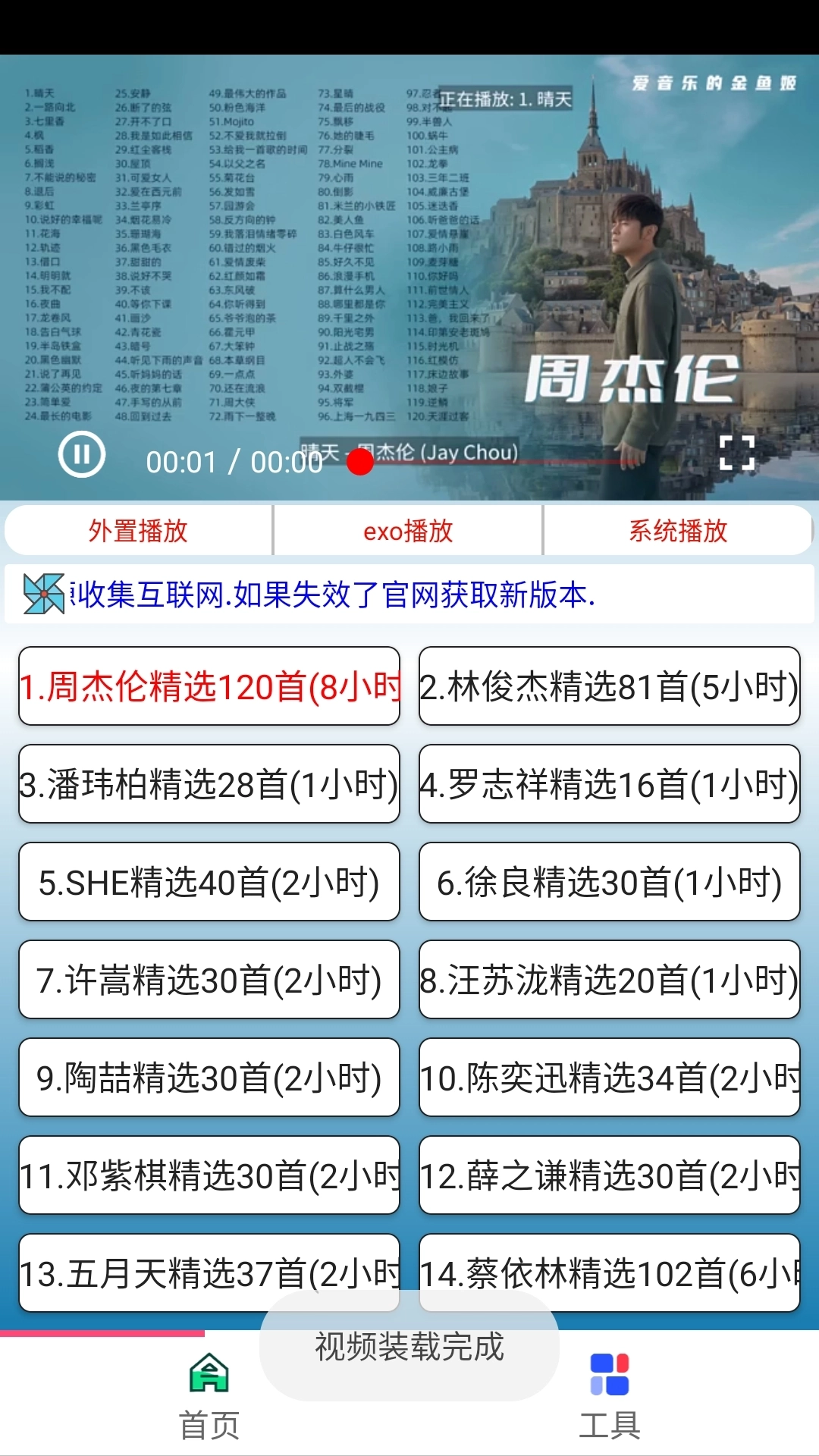
Task: Select 罗志祥精选16首
Action: (610, 784)
